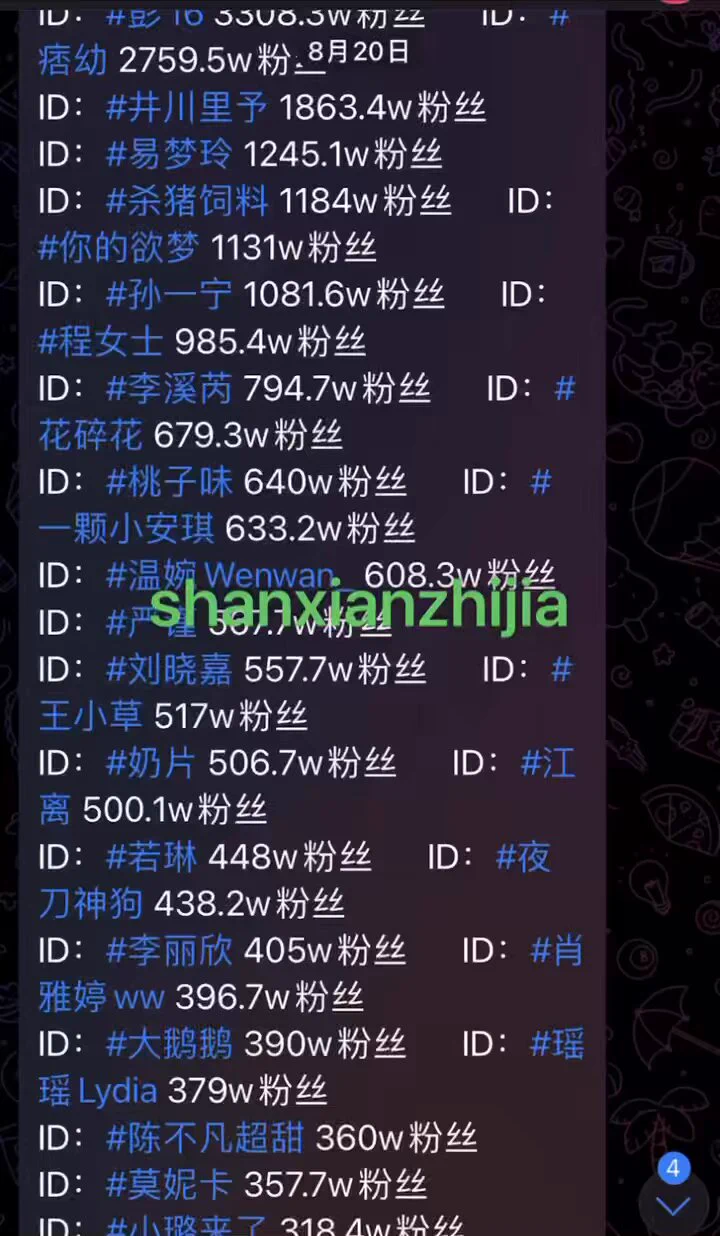Open the #程女士 hashtag

100,341
